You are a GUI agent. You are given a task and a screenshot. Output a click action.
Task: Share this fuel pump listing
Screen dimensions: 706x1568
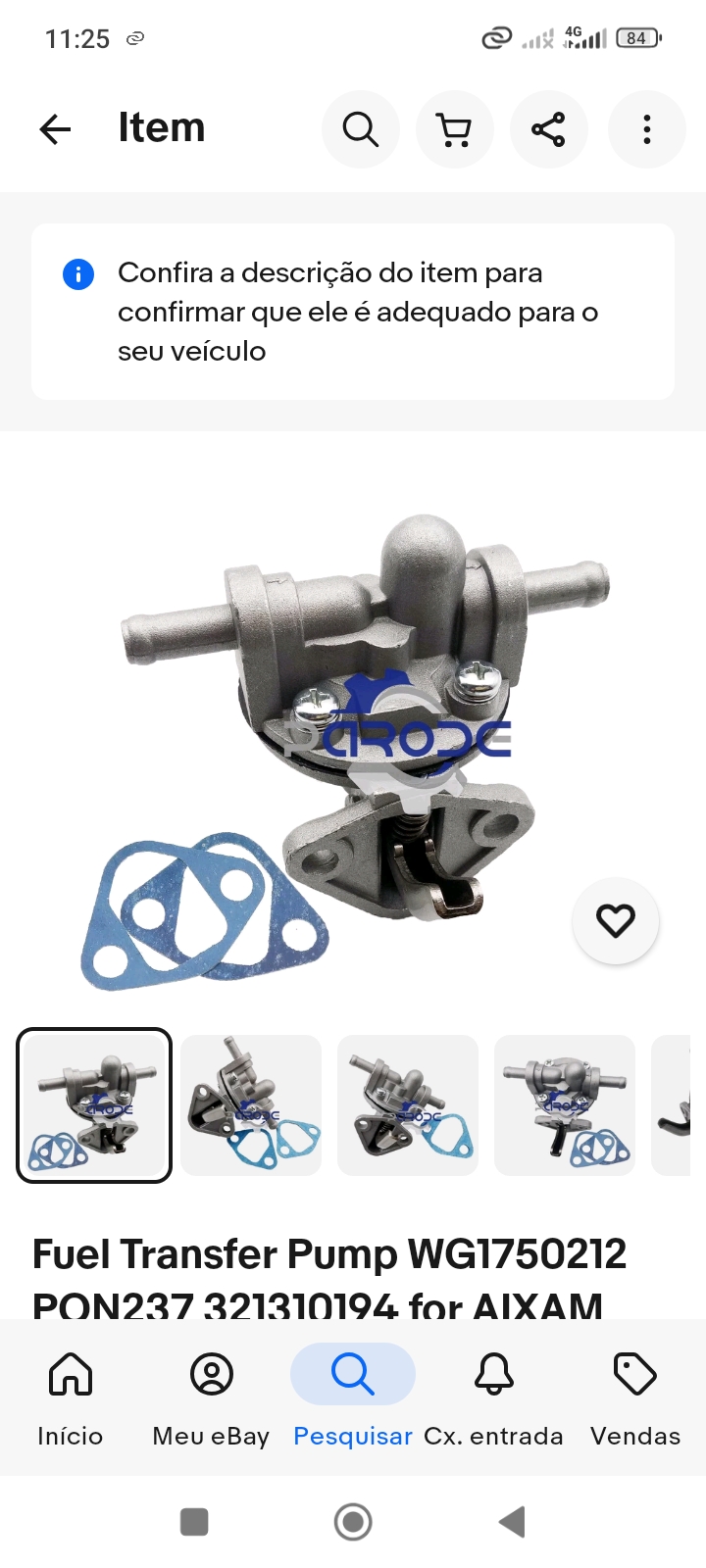pos(548,129)
